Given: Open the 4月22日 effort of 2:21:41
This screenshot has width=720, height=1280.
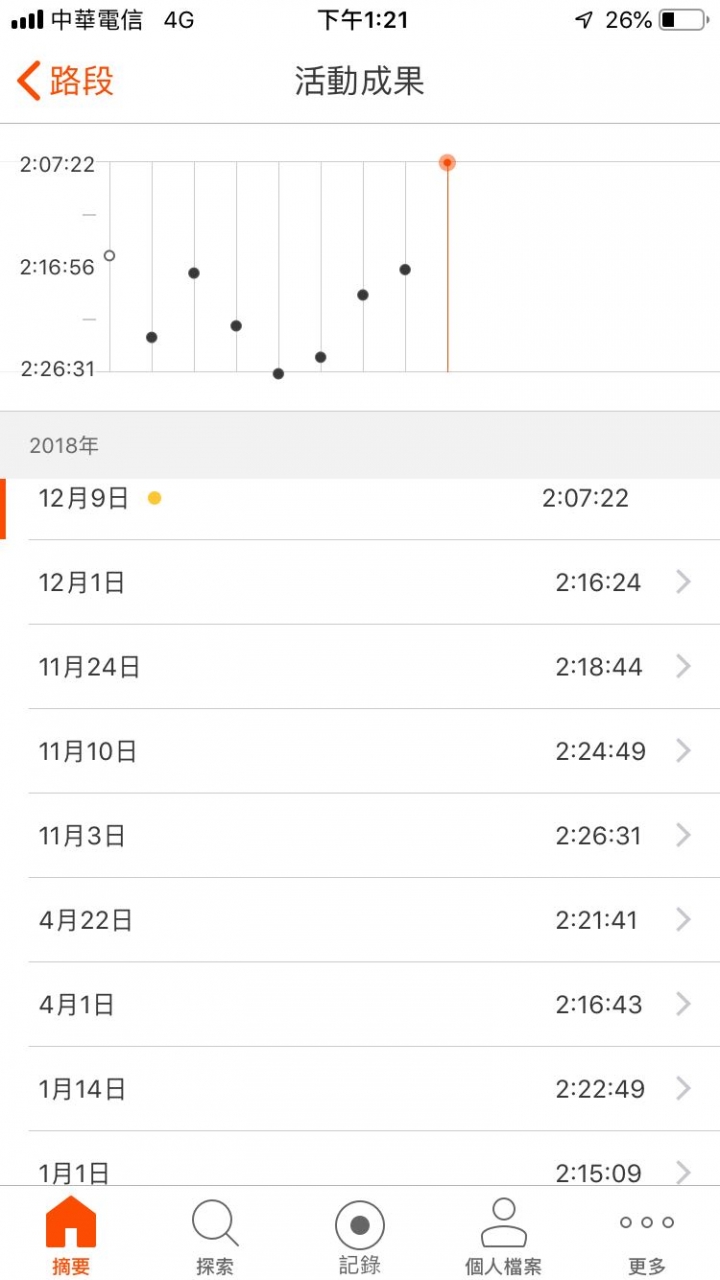Looking at the screenshot, I should click(360, 920).
